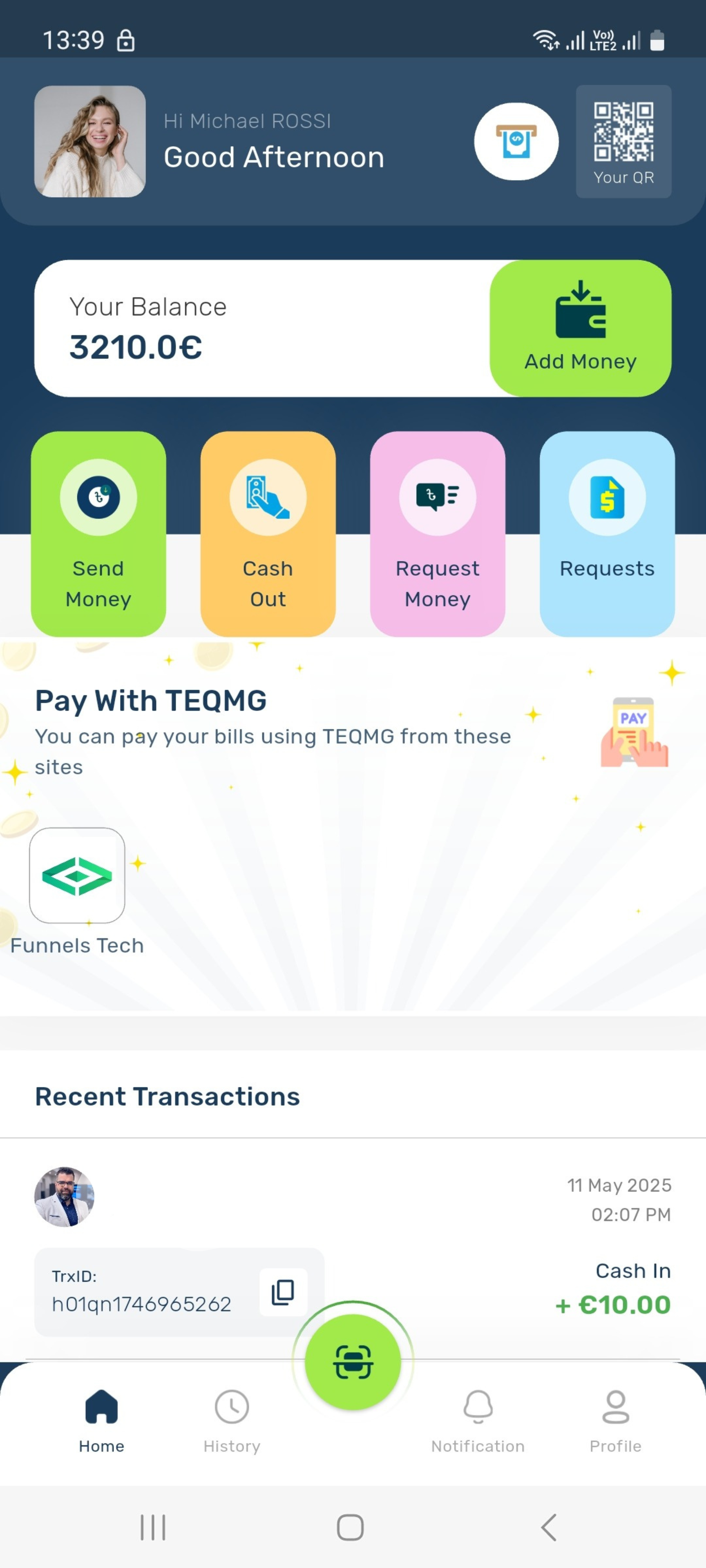
Task: Copy the transaction ID h01qn1746965262
Action: pos(283,1292)
